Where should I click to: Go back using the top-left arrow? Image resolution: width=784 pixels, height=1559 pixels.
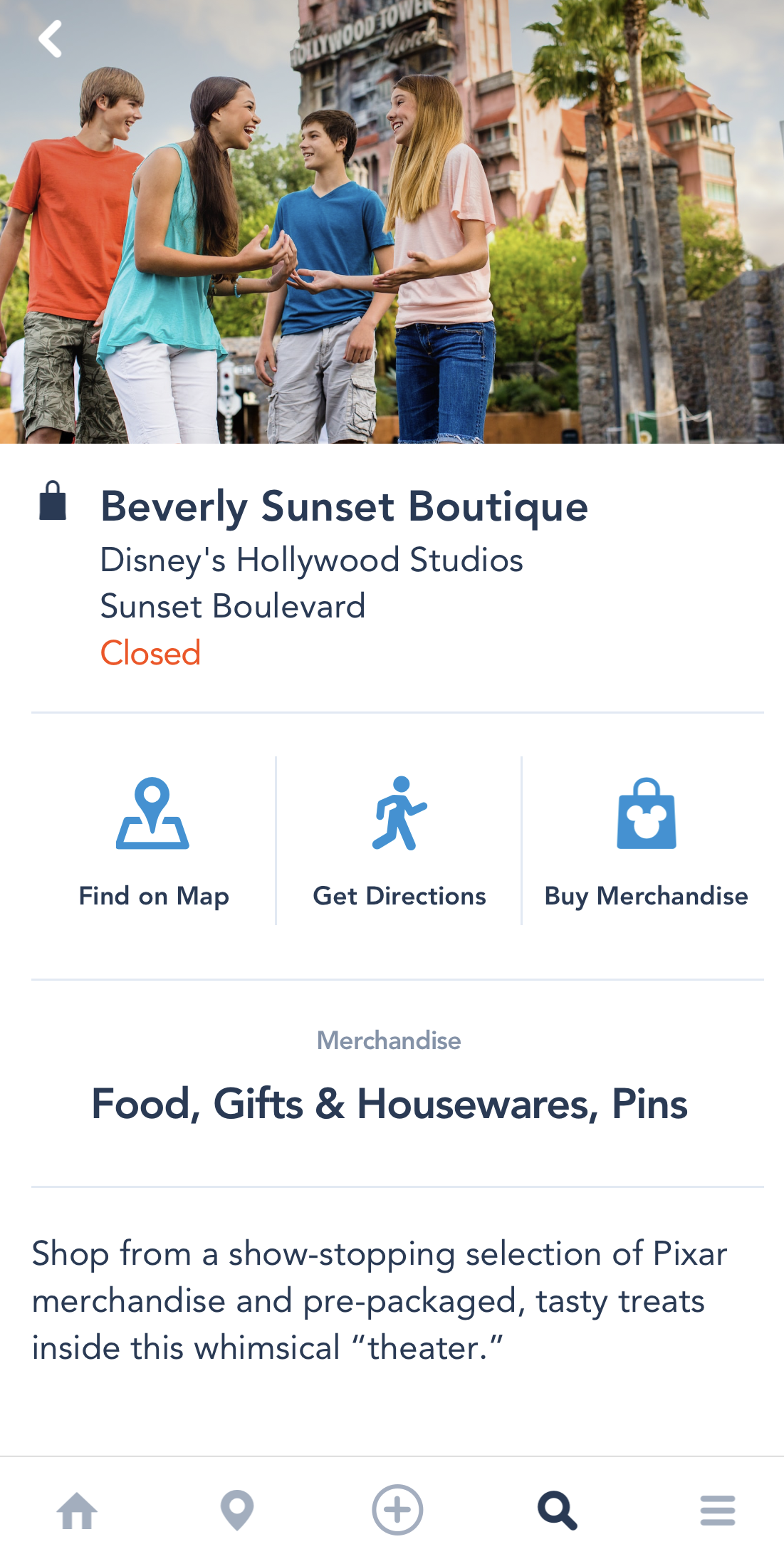[50, 38]
